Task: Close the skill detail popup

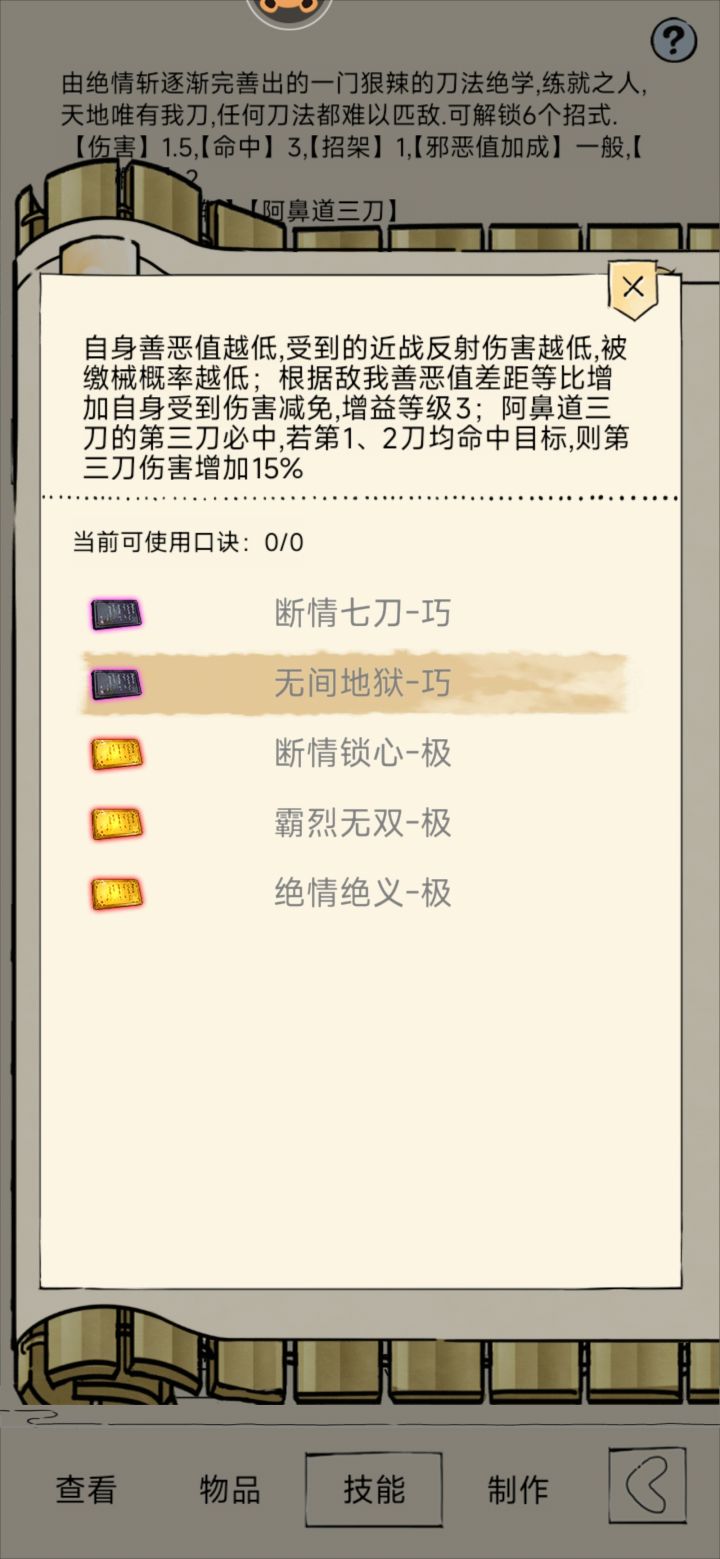Action: click(632, 287)
